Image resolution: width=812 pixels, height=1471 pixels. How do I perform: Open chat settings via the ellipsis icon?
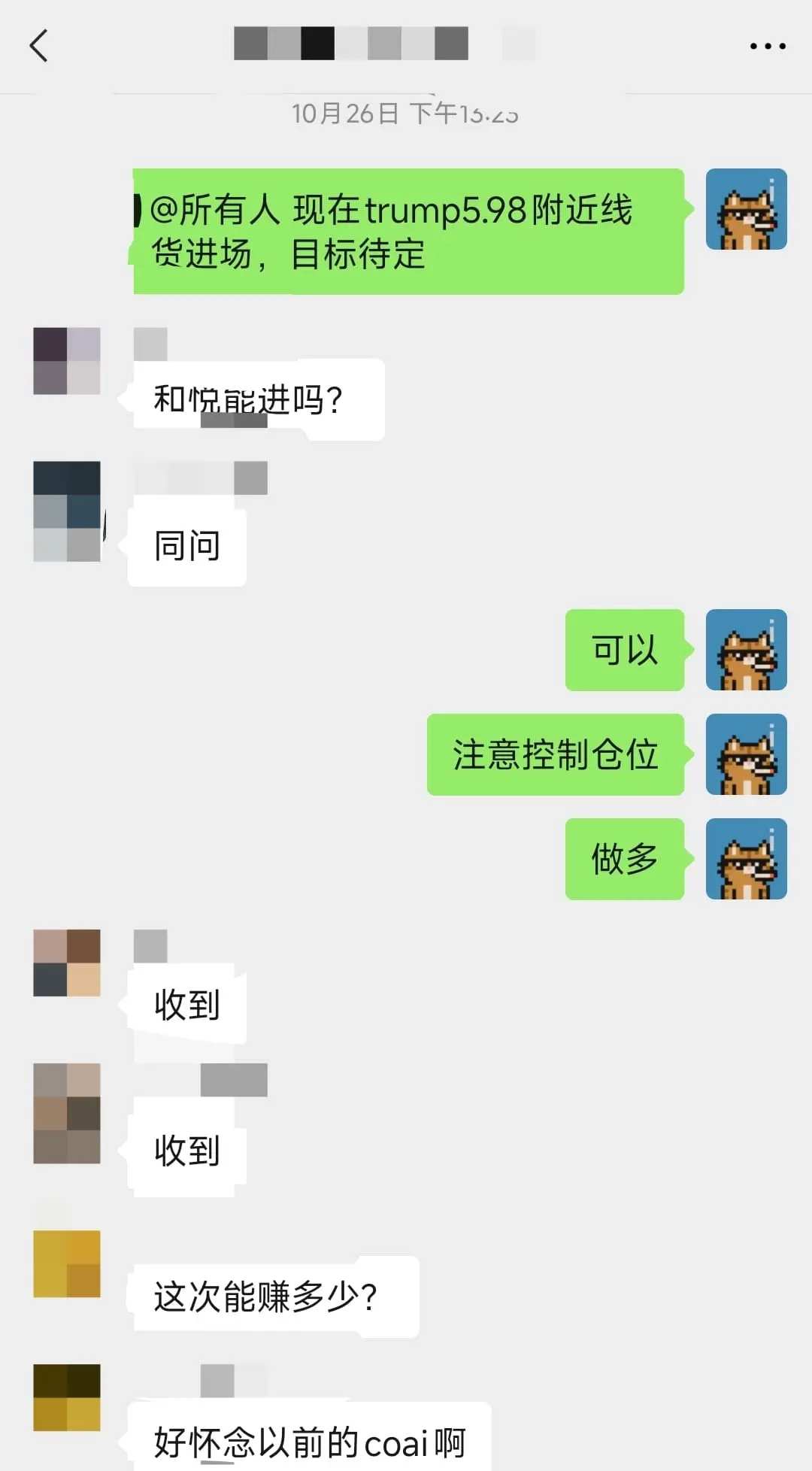click(x=765, y=45)
